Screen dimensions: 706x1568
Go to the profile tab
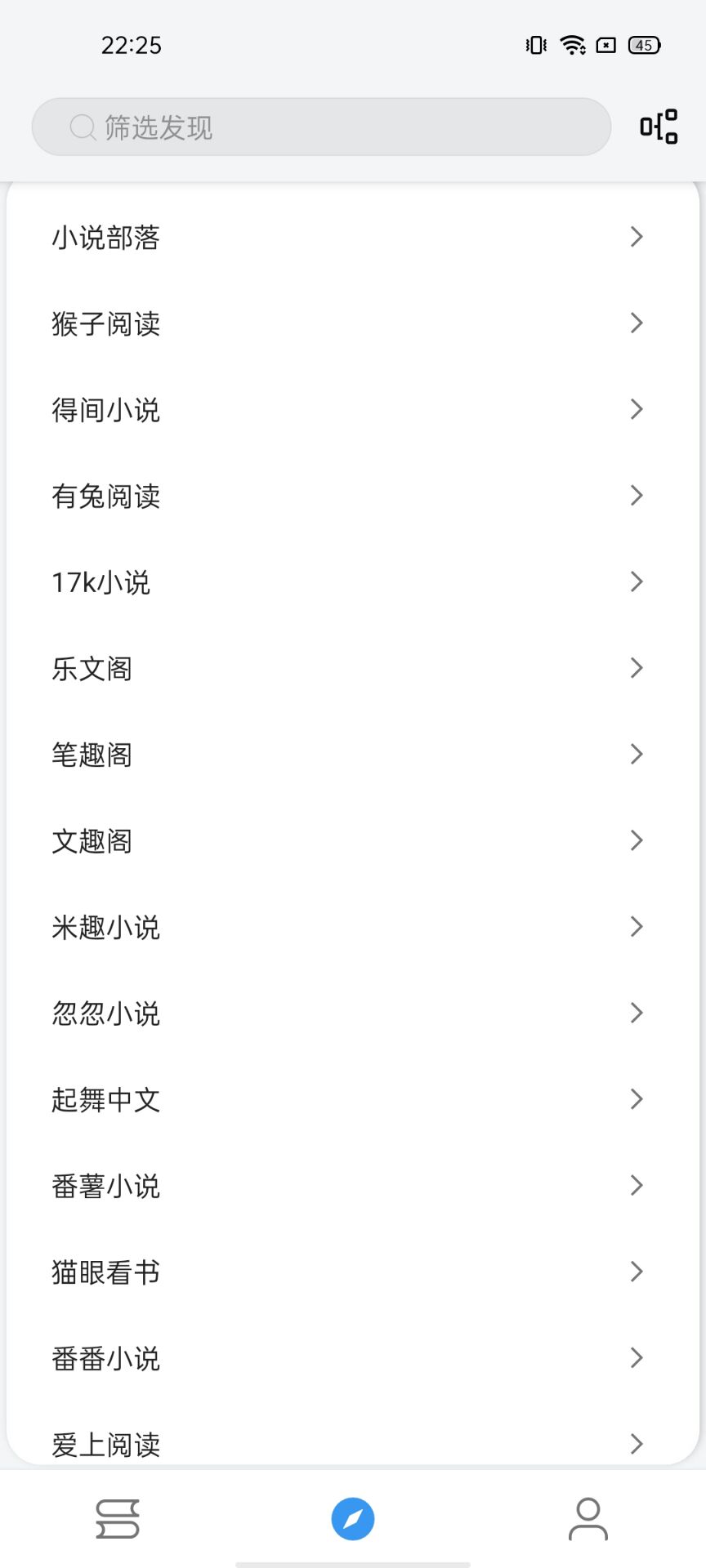pyautogui.click(x=588, y=1519)
